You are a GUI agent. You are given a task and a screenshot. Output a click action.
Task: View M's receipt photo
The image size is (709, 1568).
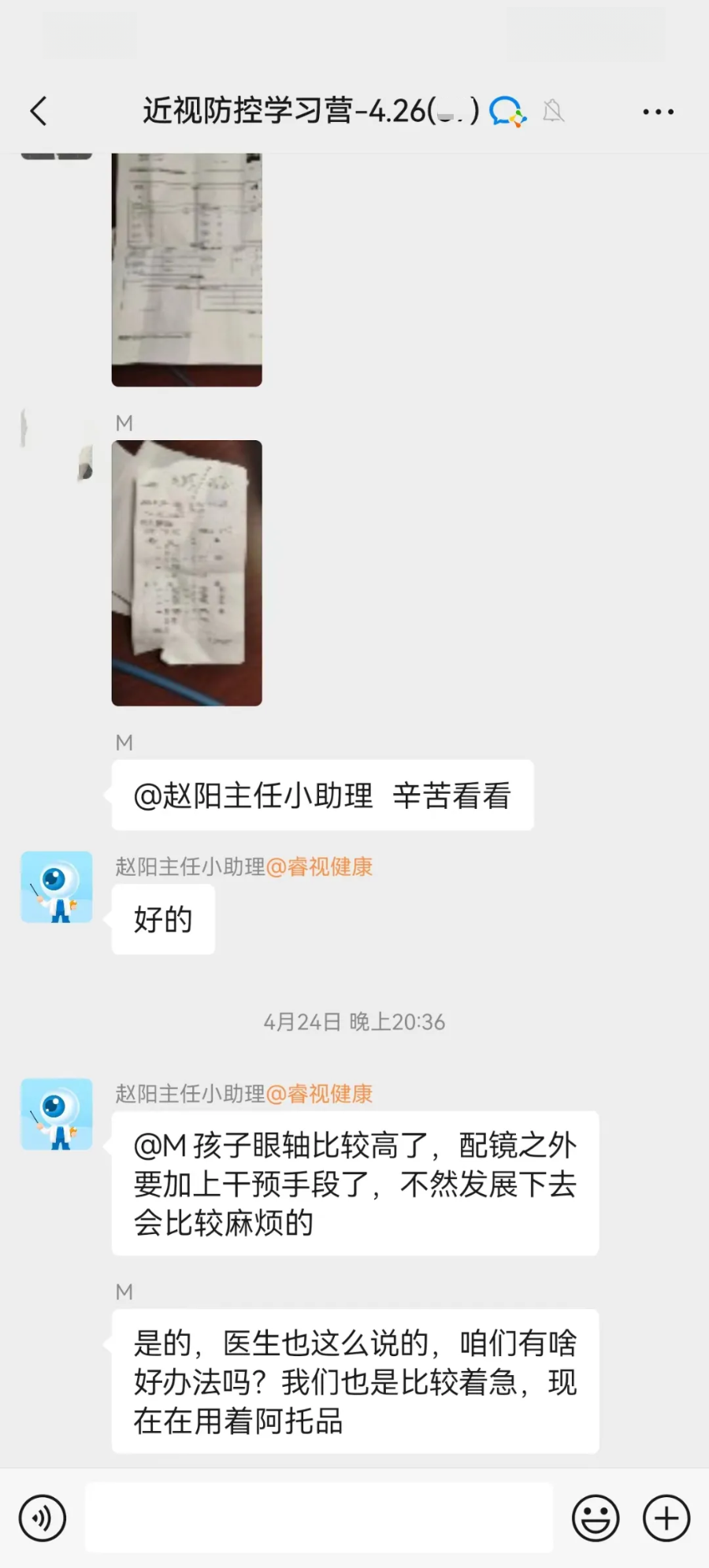(x=187, y=573)
